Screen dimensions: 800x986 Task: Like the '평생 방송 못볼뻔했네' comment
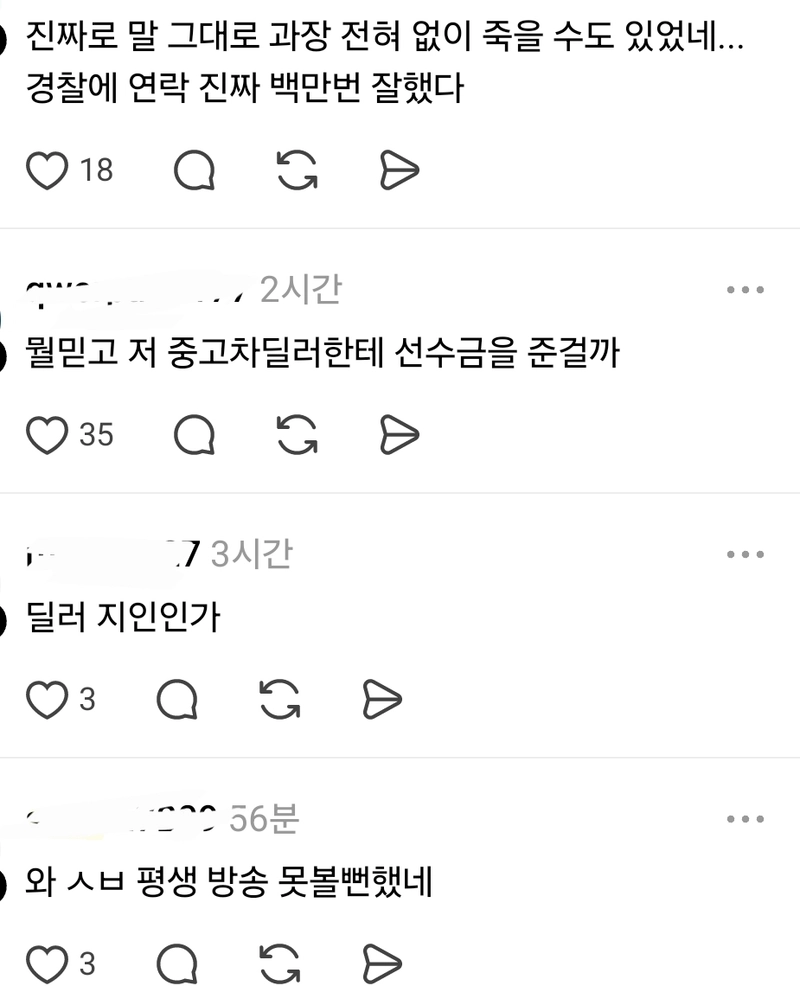[x=46, y=964]
